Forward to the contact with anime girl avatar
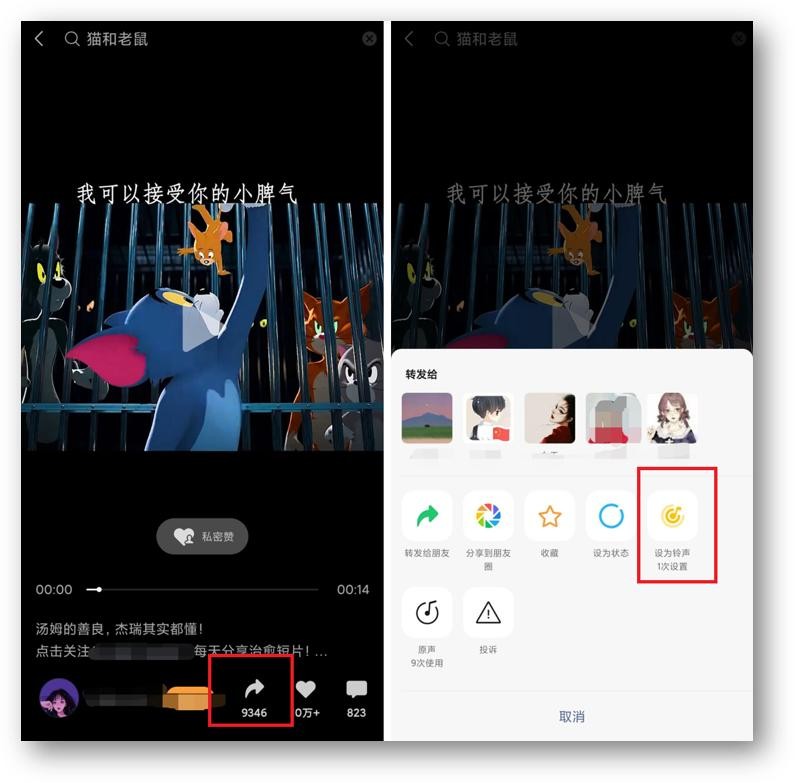 click(671, 418)
